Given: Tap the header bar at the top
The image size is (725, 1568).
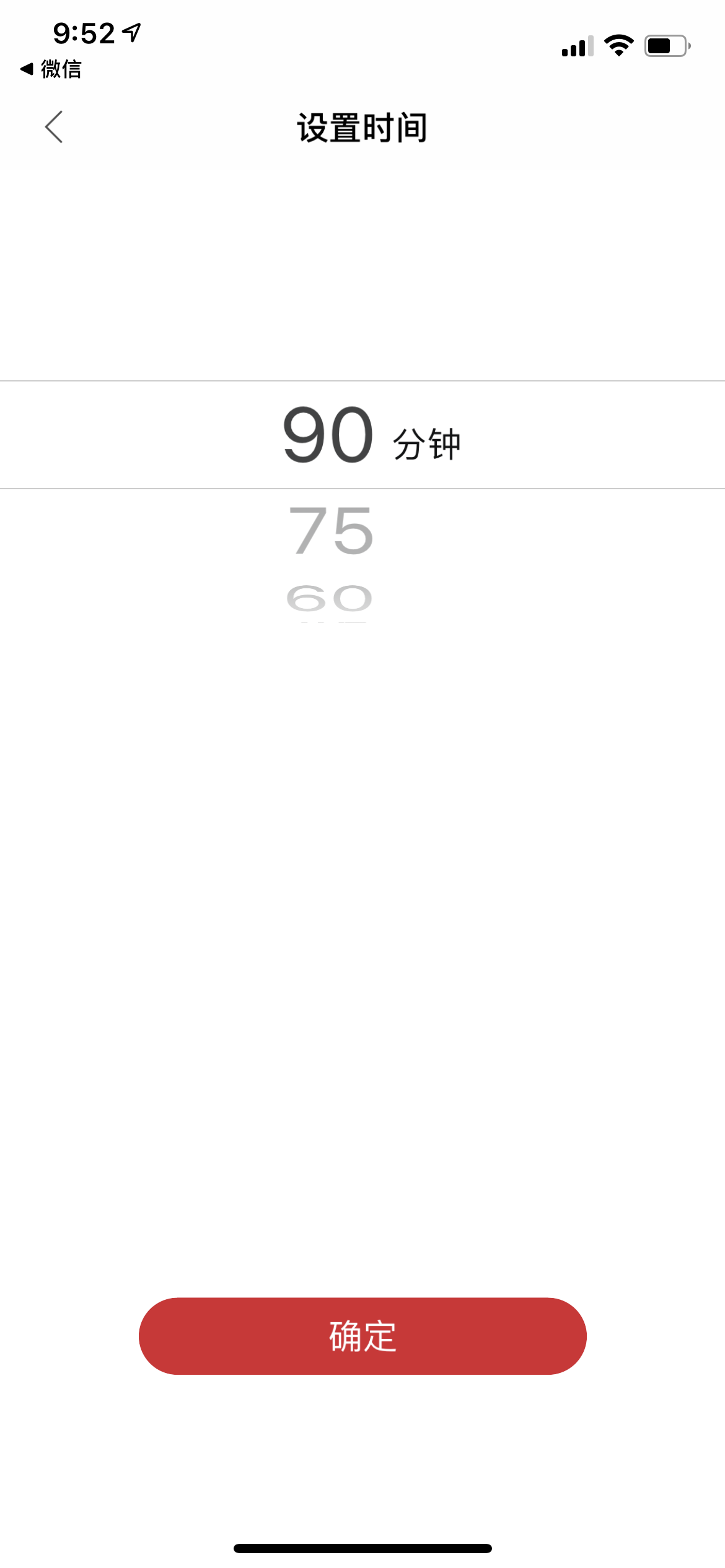Looking at the screenshot, I should [x=362, y=127].
